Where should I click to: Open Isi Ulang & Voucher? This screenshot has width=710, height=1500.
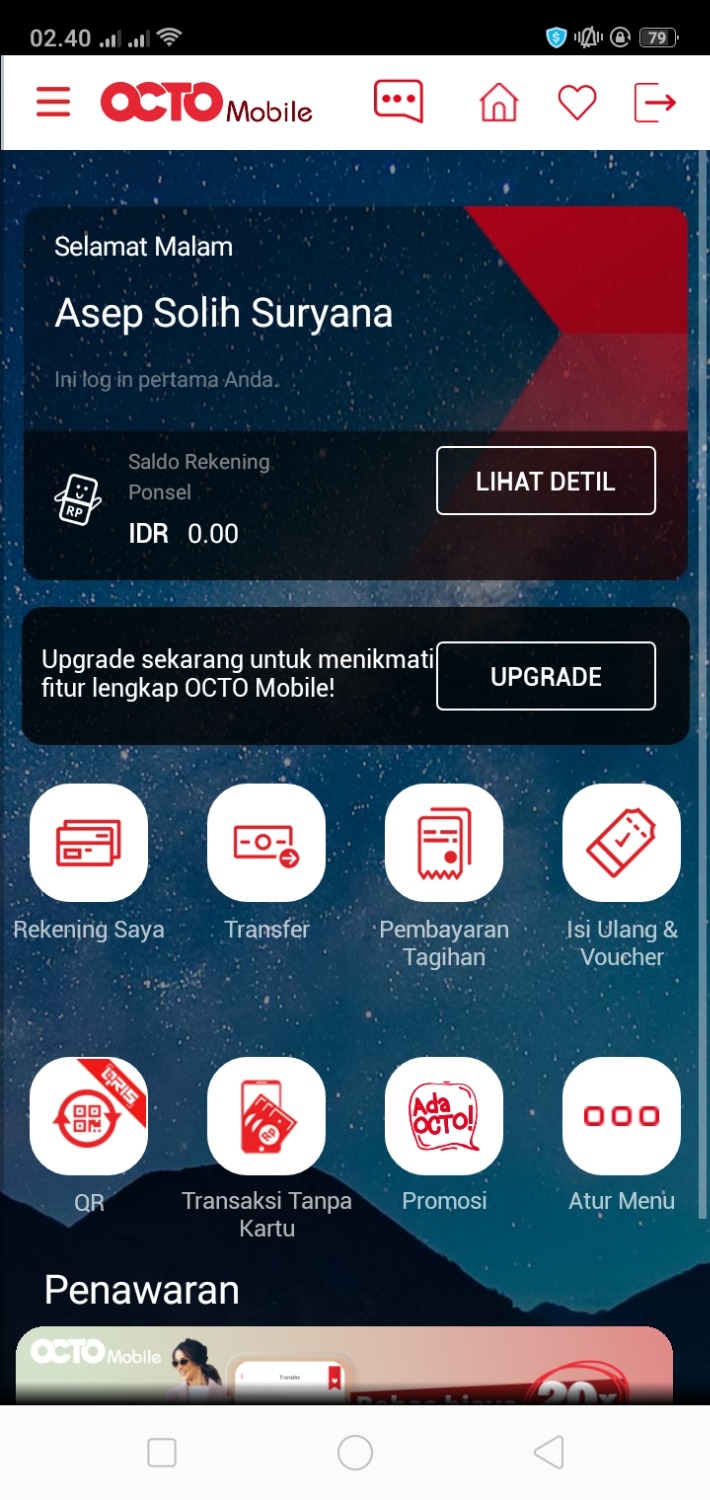click(621, 843)
